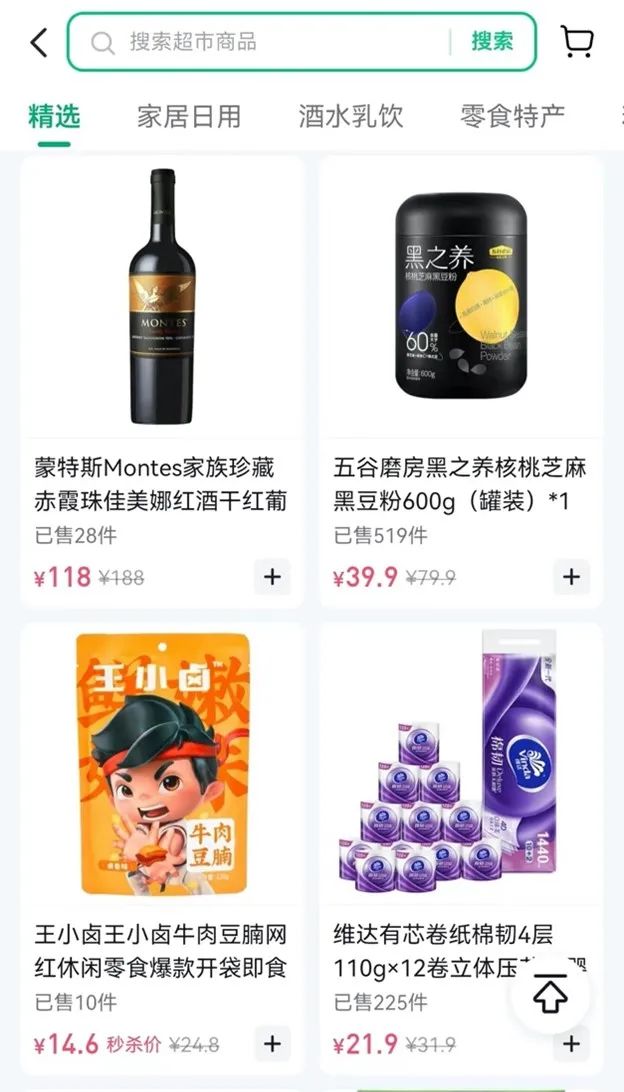
Task: Tap the 搜索超市商品 search field
Action: [270, 42]
